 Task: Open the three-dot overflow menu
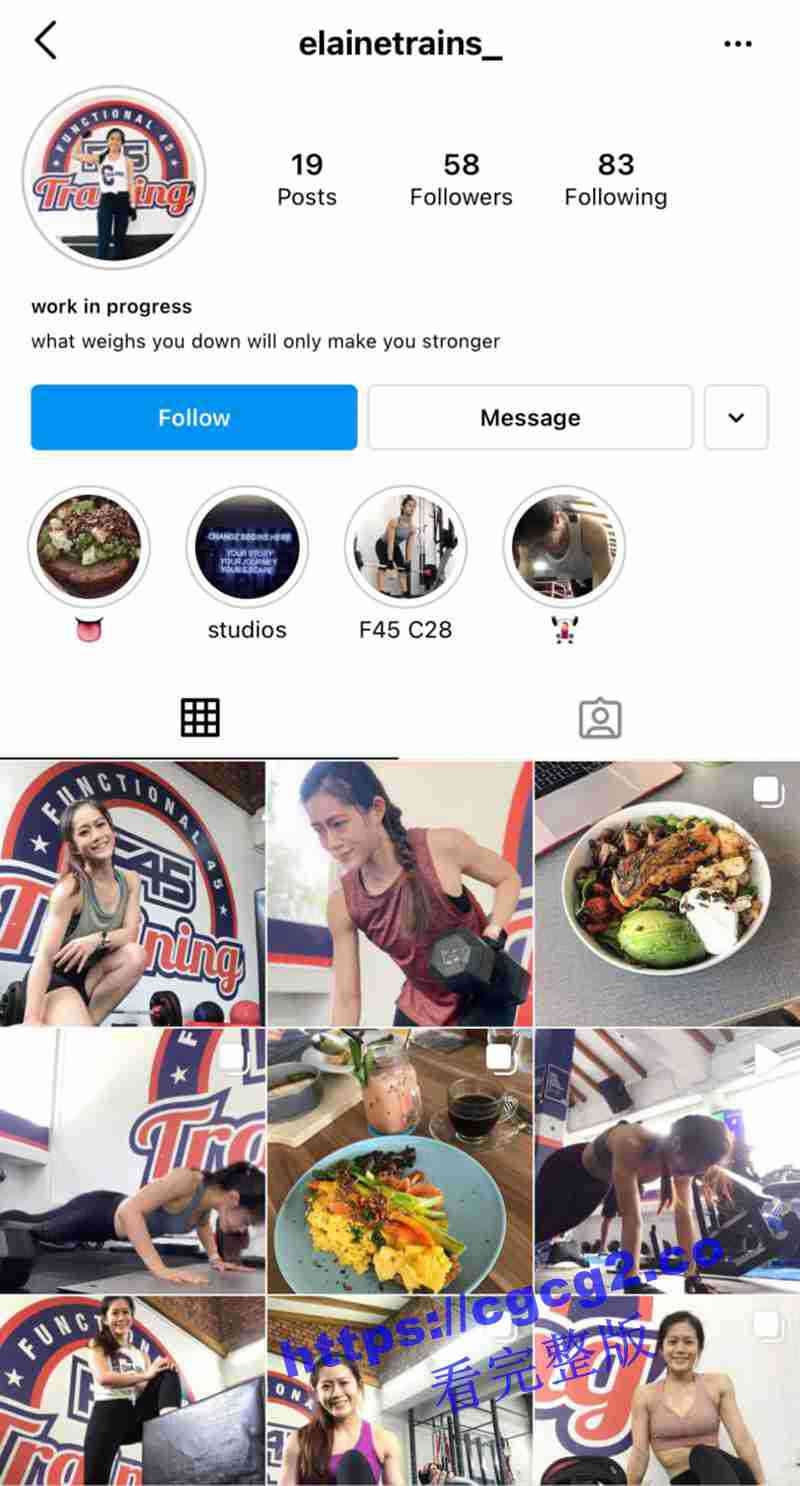(x=737, y=44)
